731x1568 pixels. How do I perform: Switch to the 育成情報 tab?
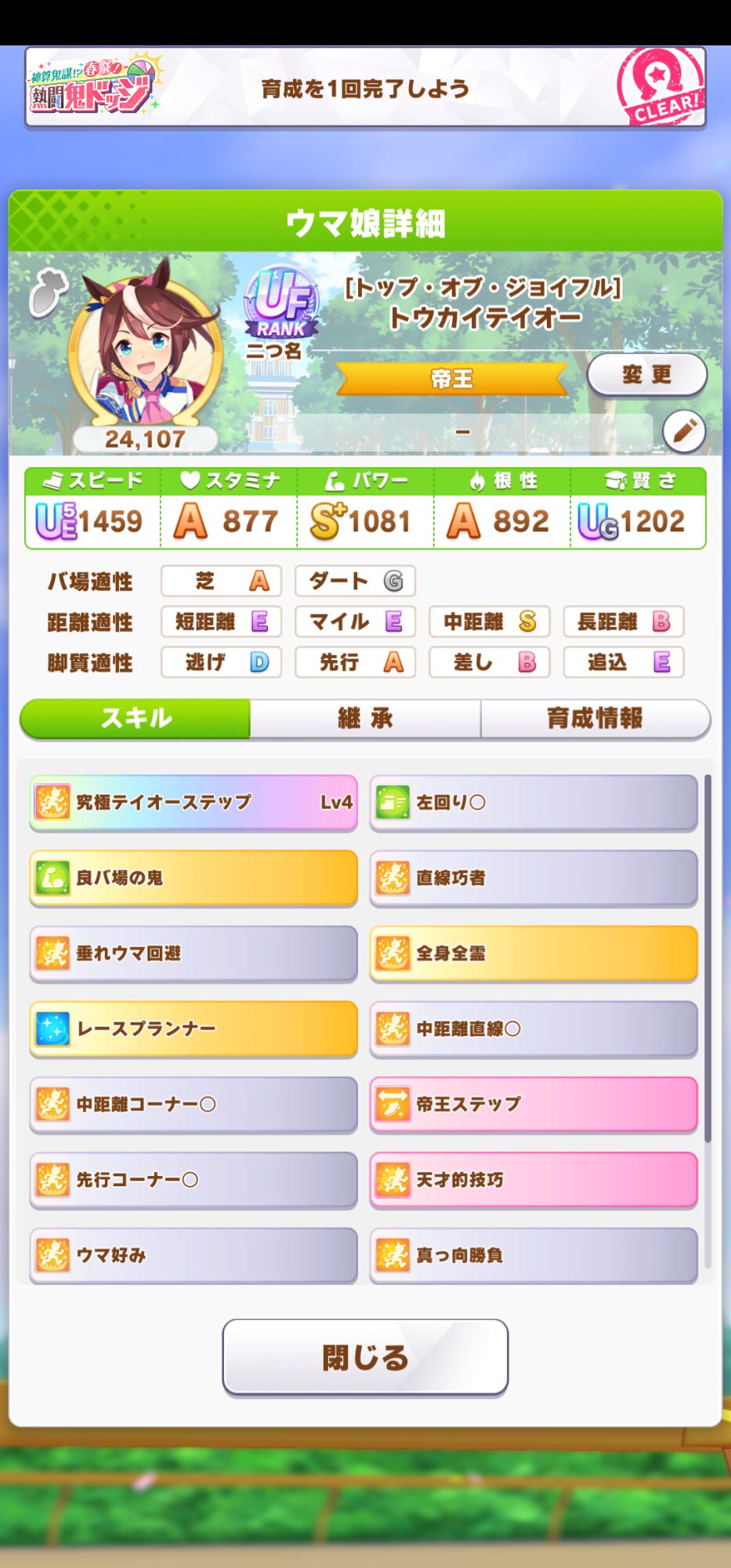pos(595,718)
